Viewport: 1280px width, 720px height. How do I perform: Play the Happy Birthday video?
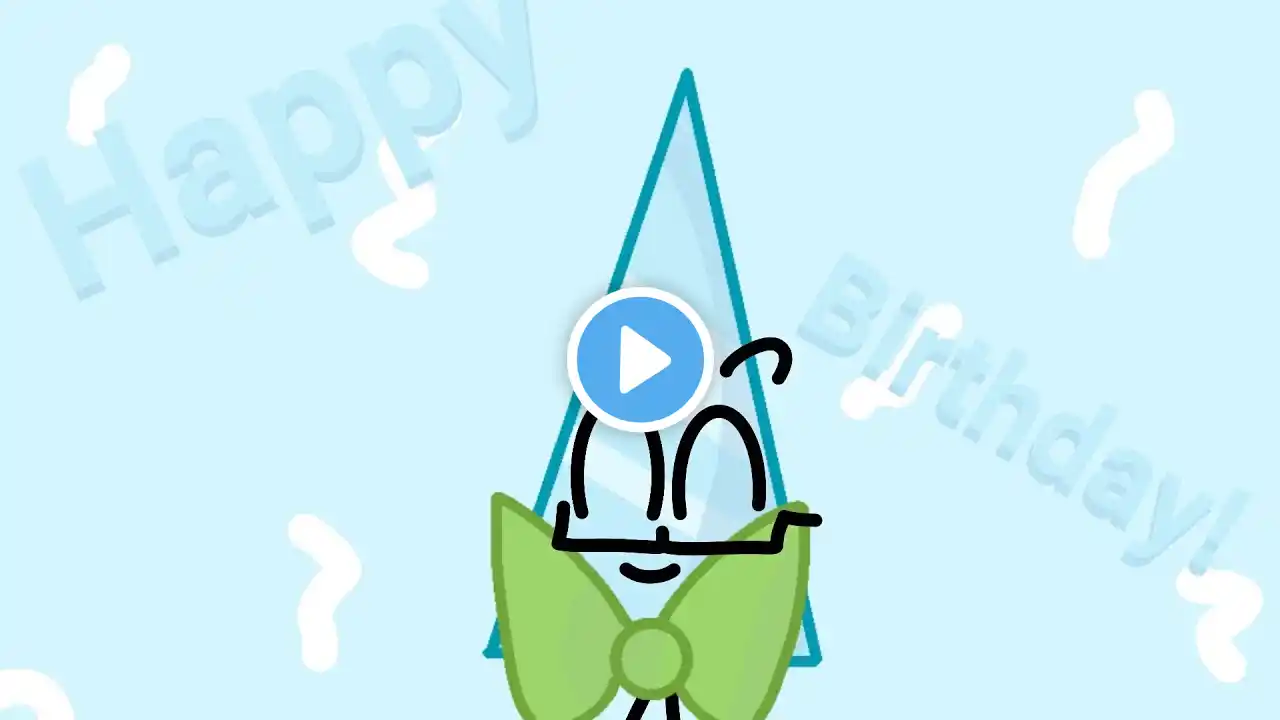click(x=640, y=359)
